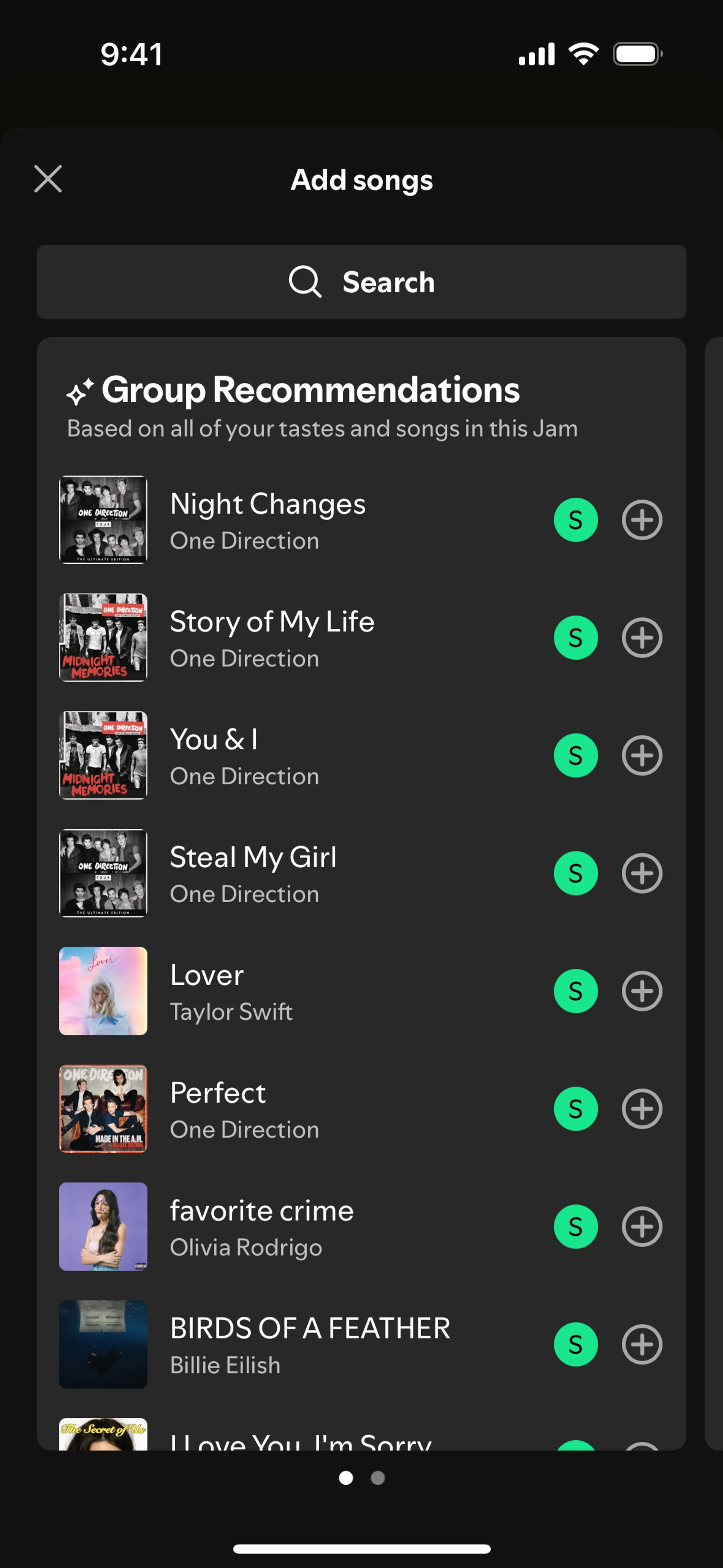
Task: Open the Search field
Action: (361, 282)
